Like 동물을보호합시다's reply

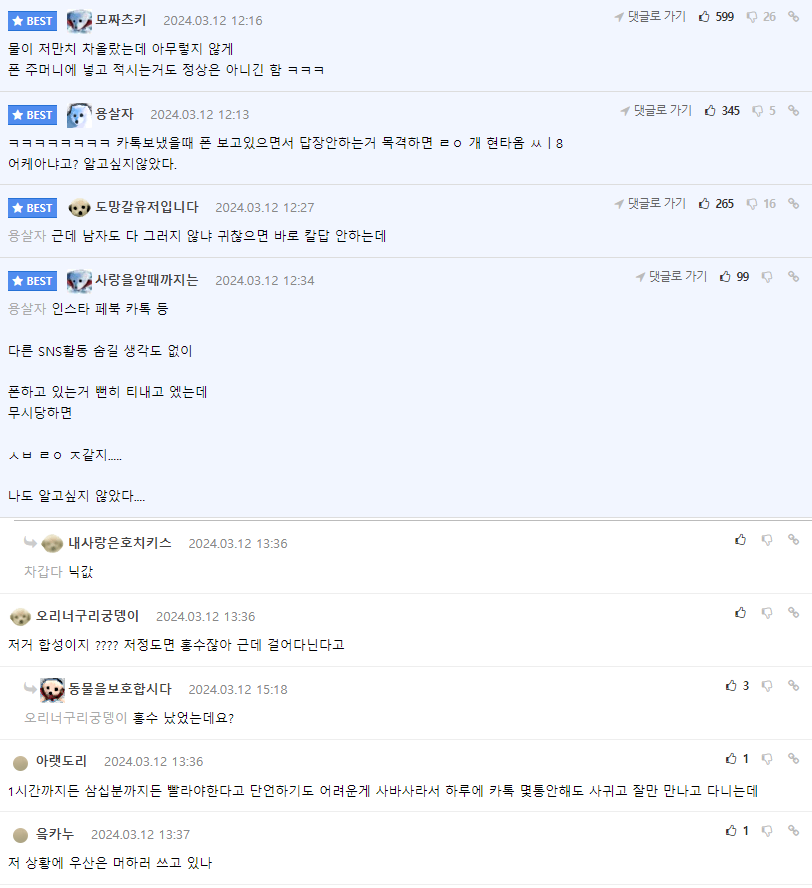point(732,686)
